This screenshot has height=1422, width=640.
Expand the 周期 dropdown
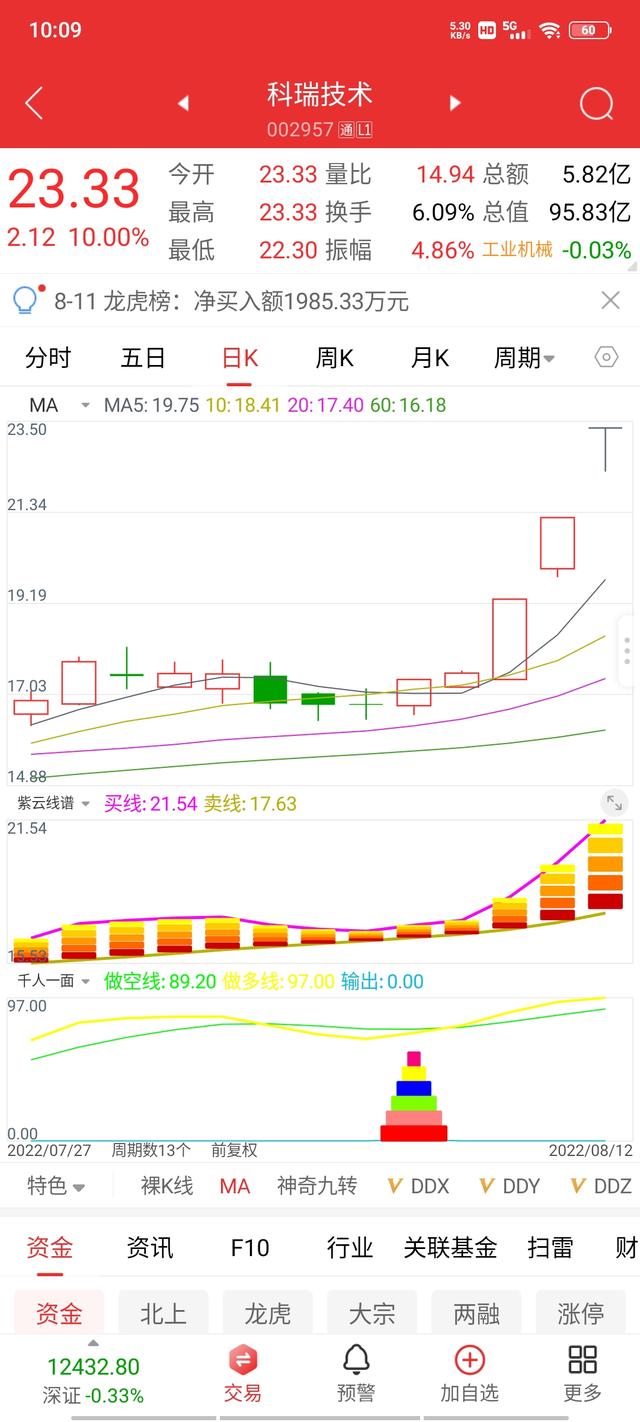(x=524, y=358)
